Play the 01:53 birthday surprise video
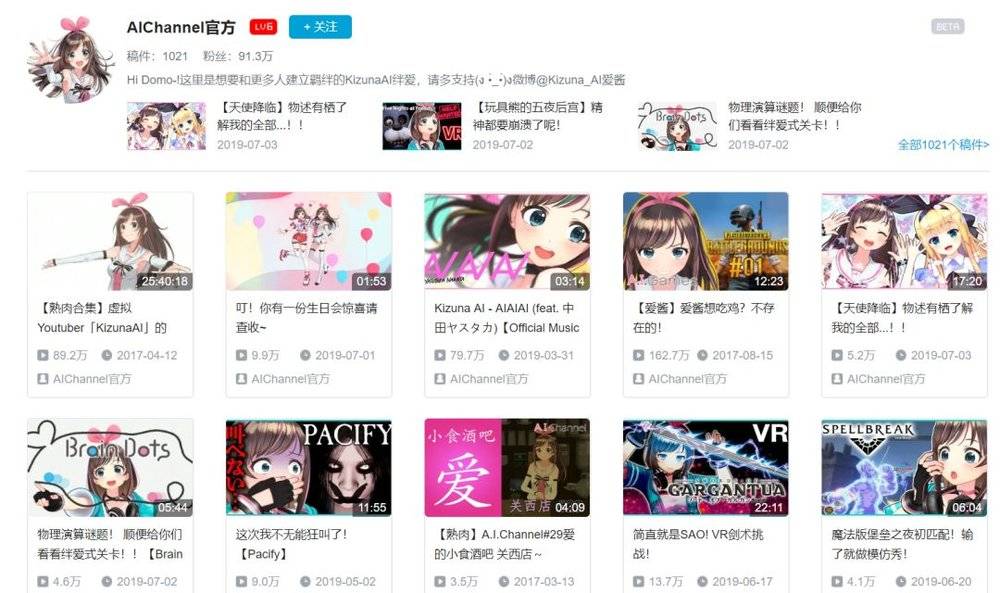 tap(309, 243)
